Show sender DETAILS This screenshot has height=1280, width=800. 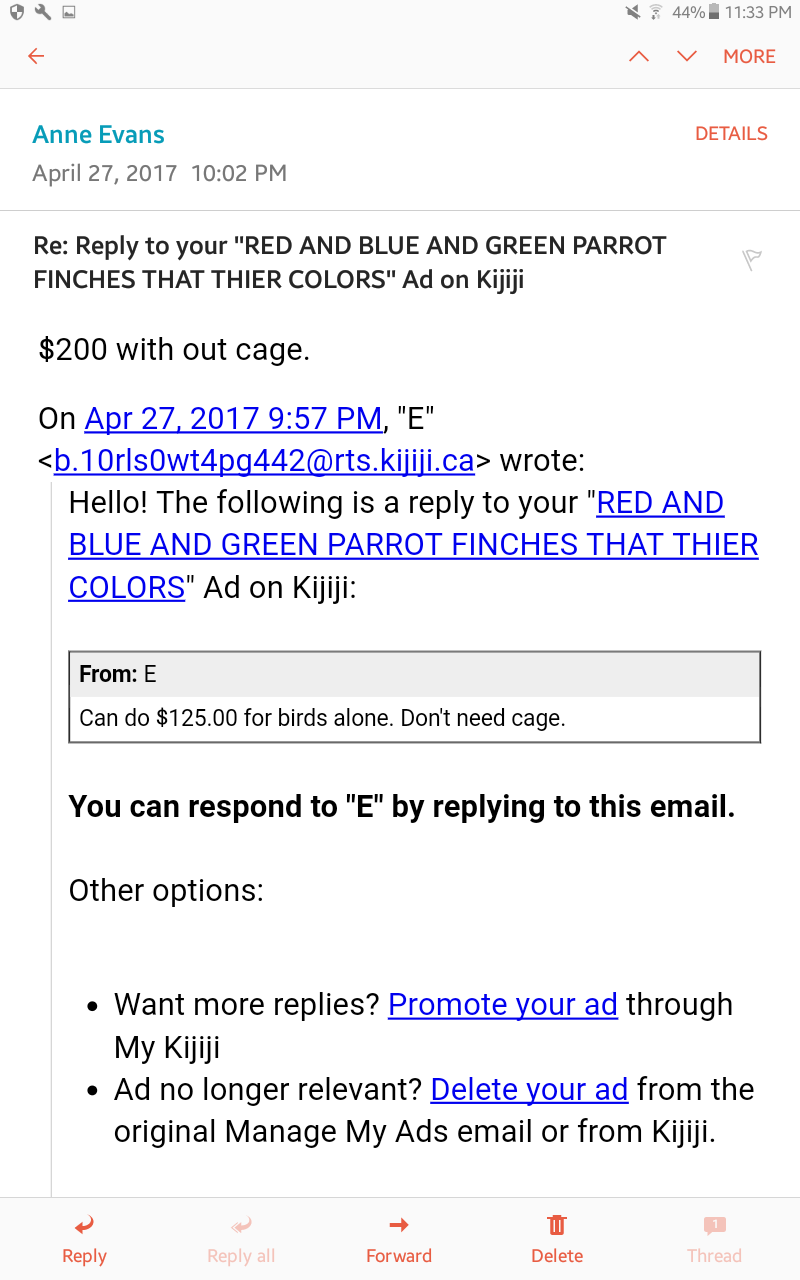tap(731, 134)
